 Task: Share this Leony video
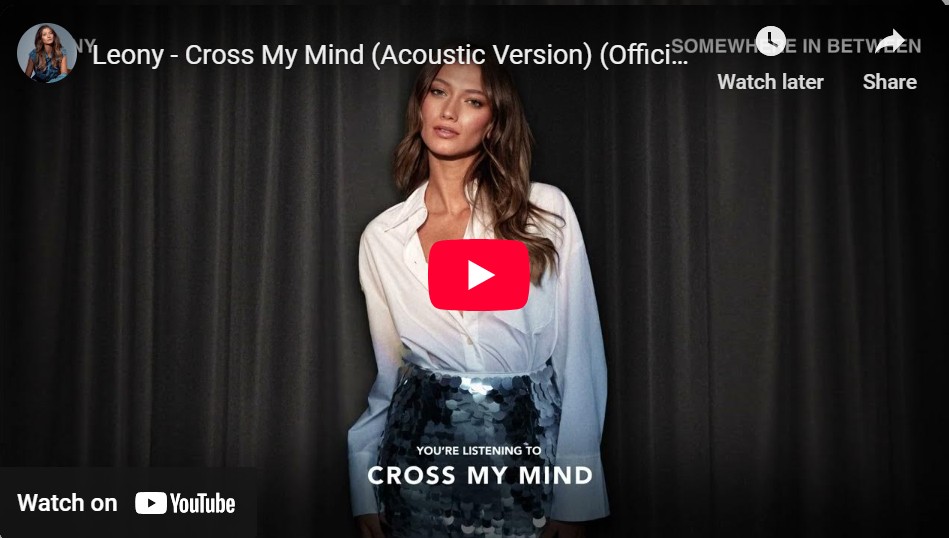point(889,58)
